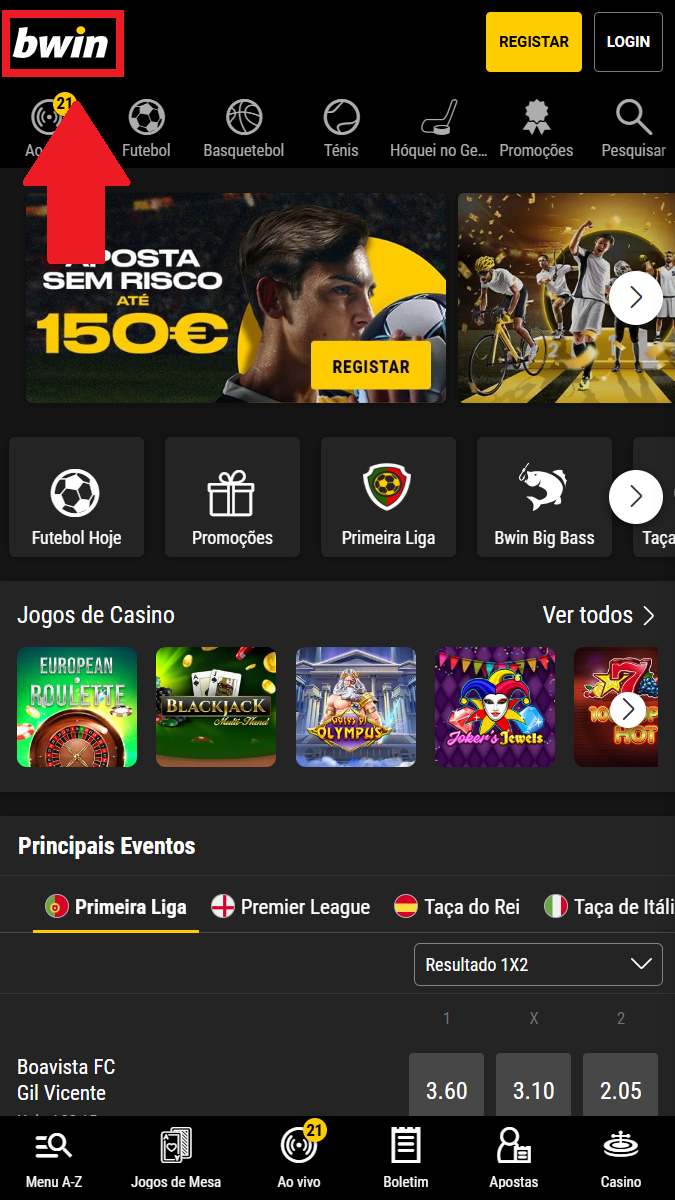Switch to Premier League tab

[x=291, y=907]
